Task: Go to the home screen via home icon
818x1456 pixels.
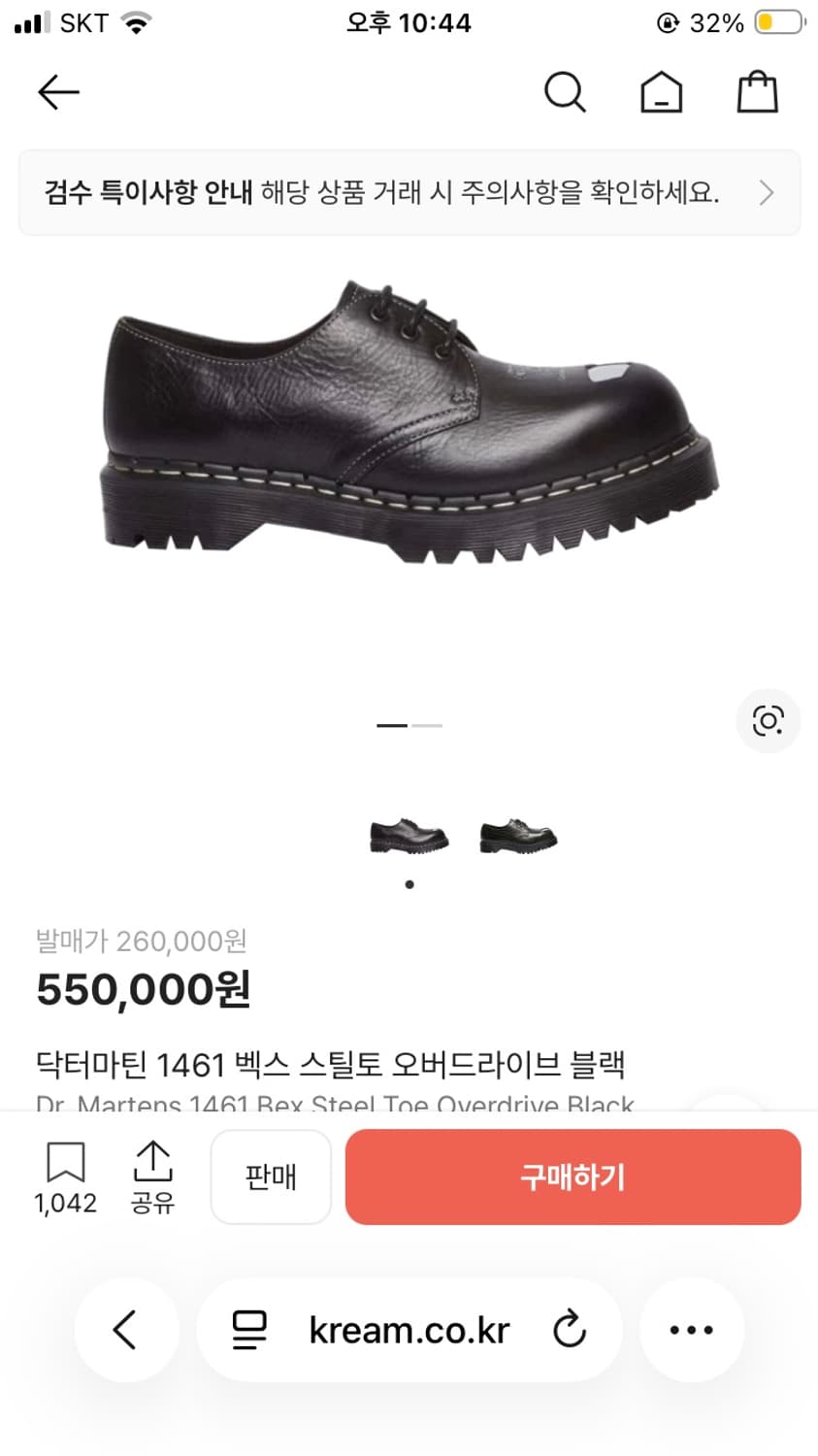Action: click(661, 92)
